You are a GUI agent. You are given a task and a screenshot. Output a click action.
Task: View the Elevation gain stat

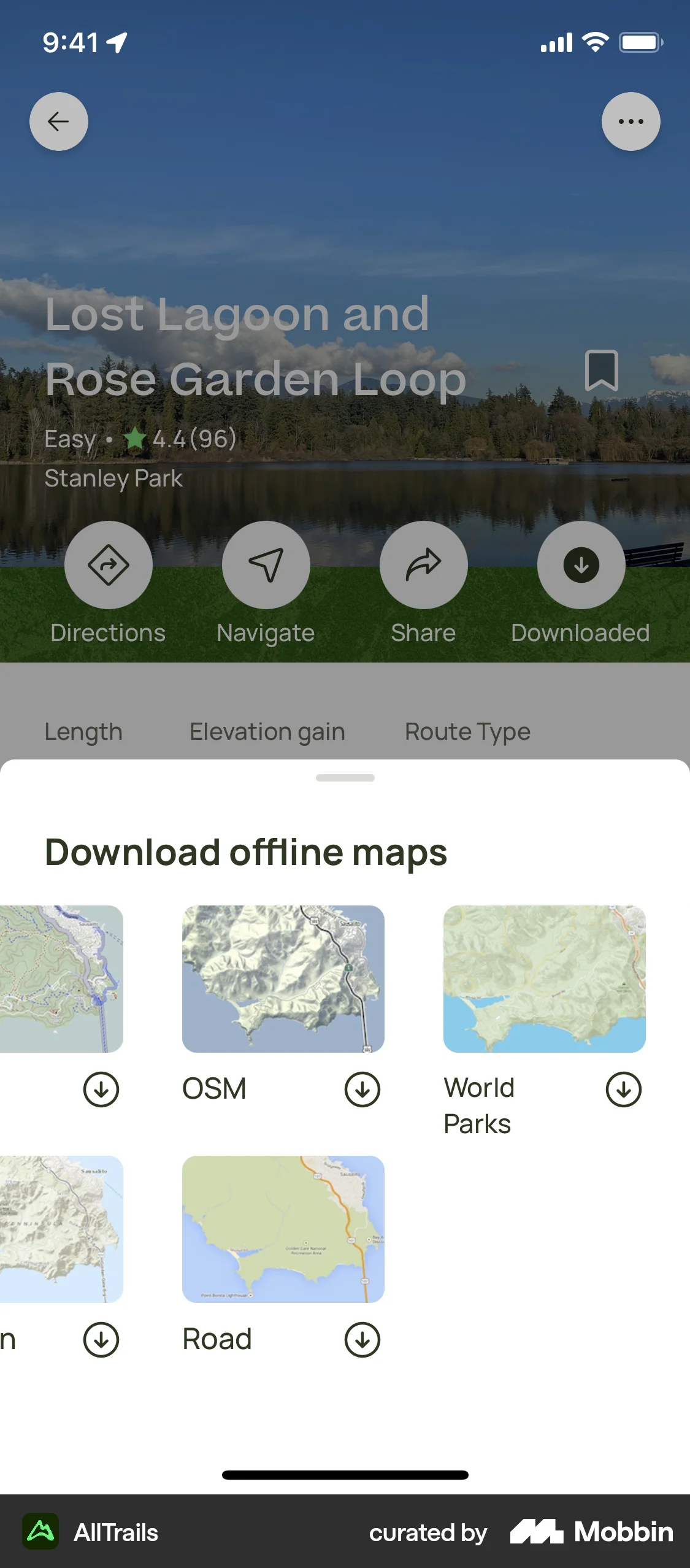(x=267, y=731)
